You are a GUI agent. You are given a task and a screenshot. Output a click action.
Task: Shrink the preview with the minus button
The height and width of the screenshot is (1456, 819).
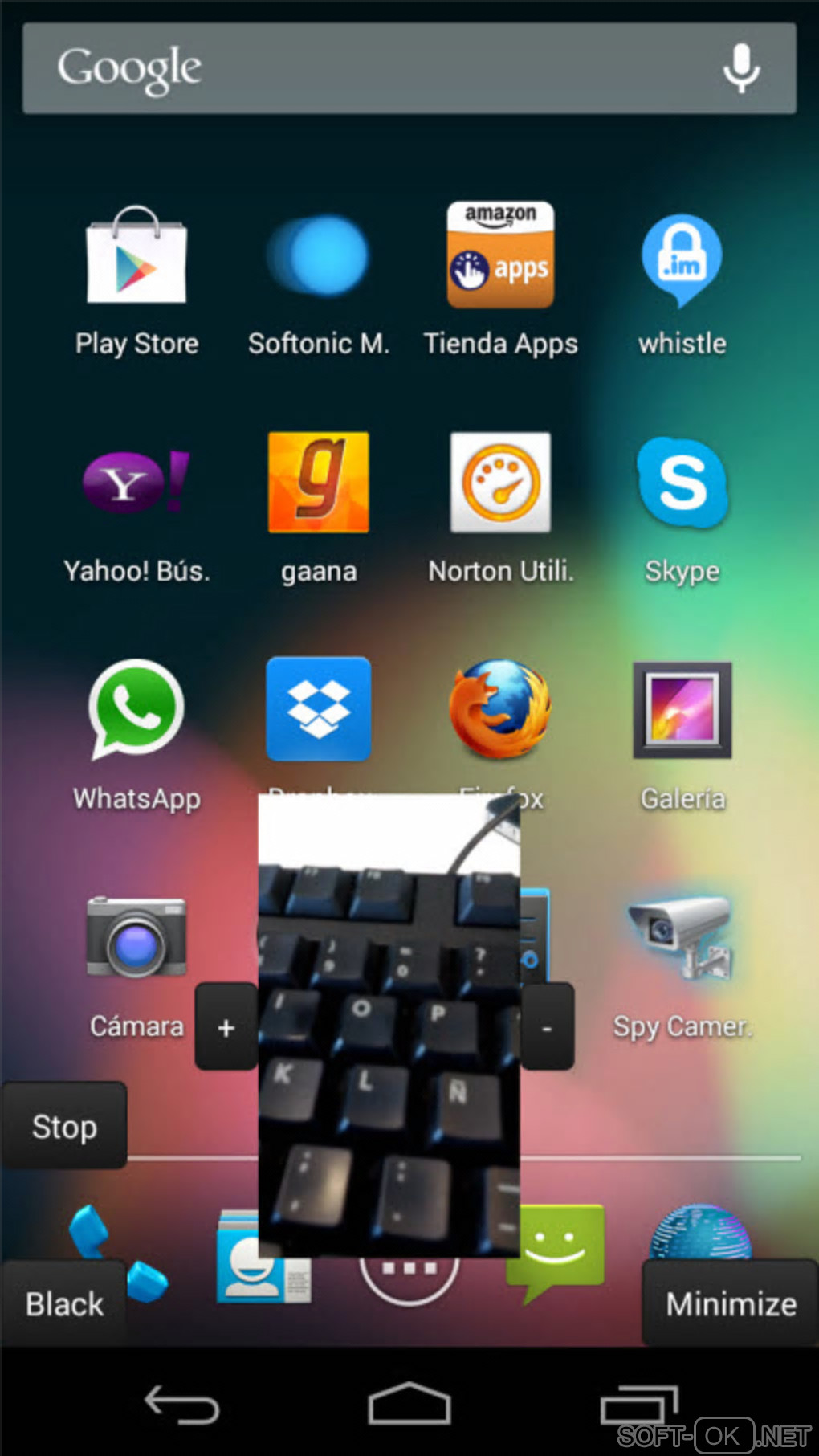point(548,1027)
